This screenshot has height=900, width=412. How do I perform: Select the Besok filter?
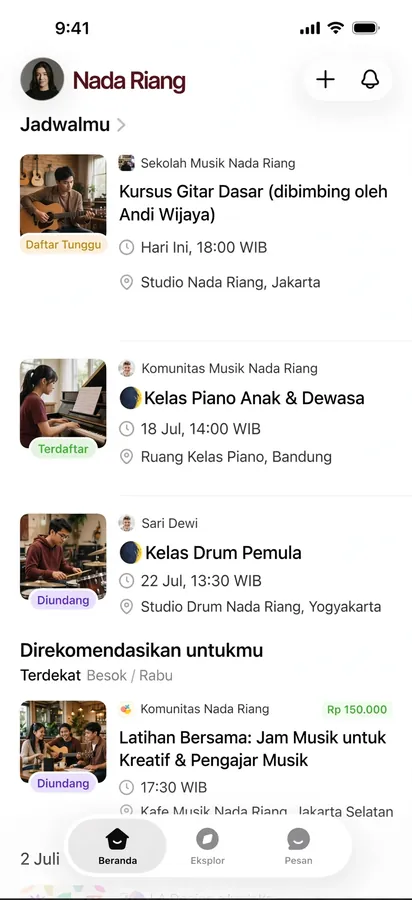(x=107, y=676)
